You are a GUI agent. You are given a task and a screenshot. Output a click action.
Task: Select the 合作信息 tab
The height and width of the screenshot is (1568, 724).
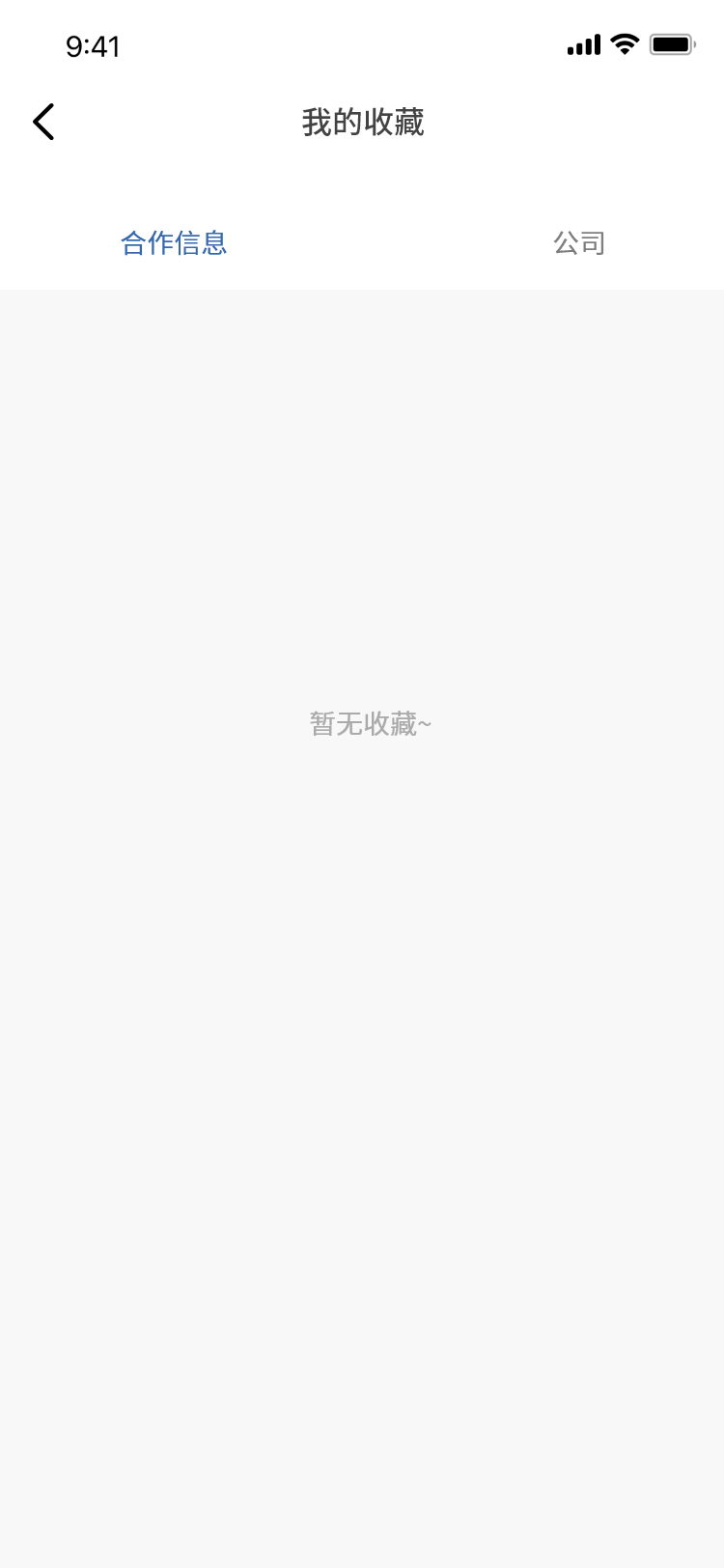point(174,243)
